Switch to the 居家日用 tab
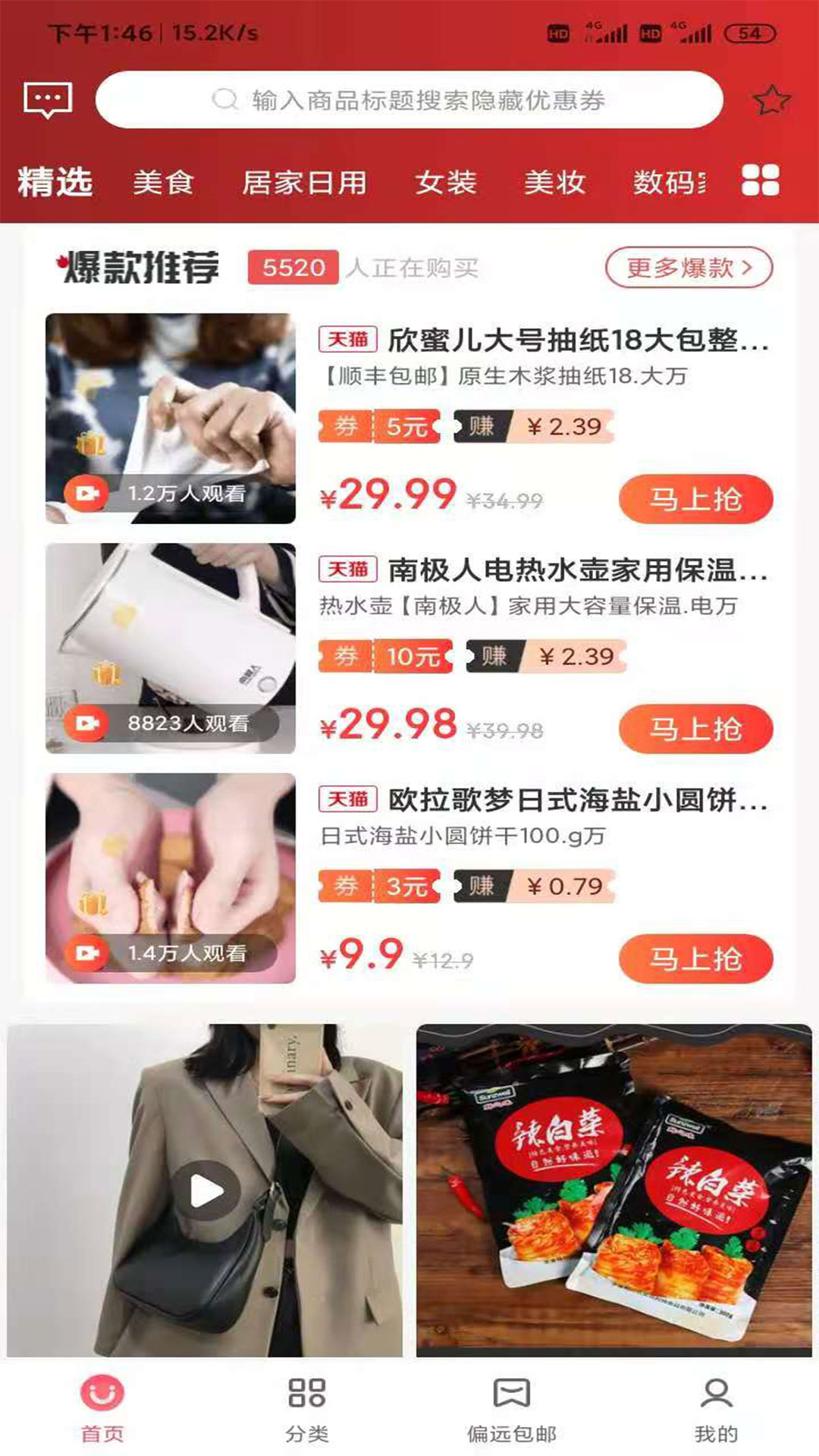Viewport: 819px width, 1456px height. (x=305, y=183)
